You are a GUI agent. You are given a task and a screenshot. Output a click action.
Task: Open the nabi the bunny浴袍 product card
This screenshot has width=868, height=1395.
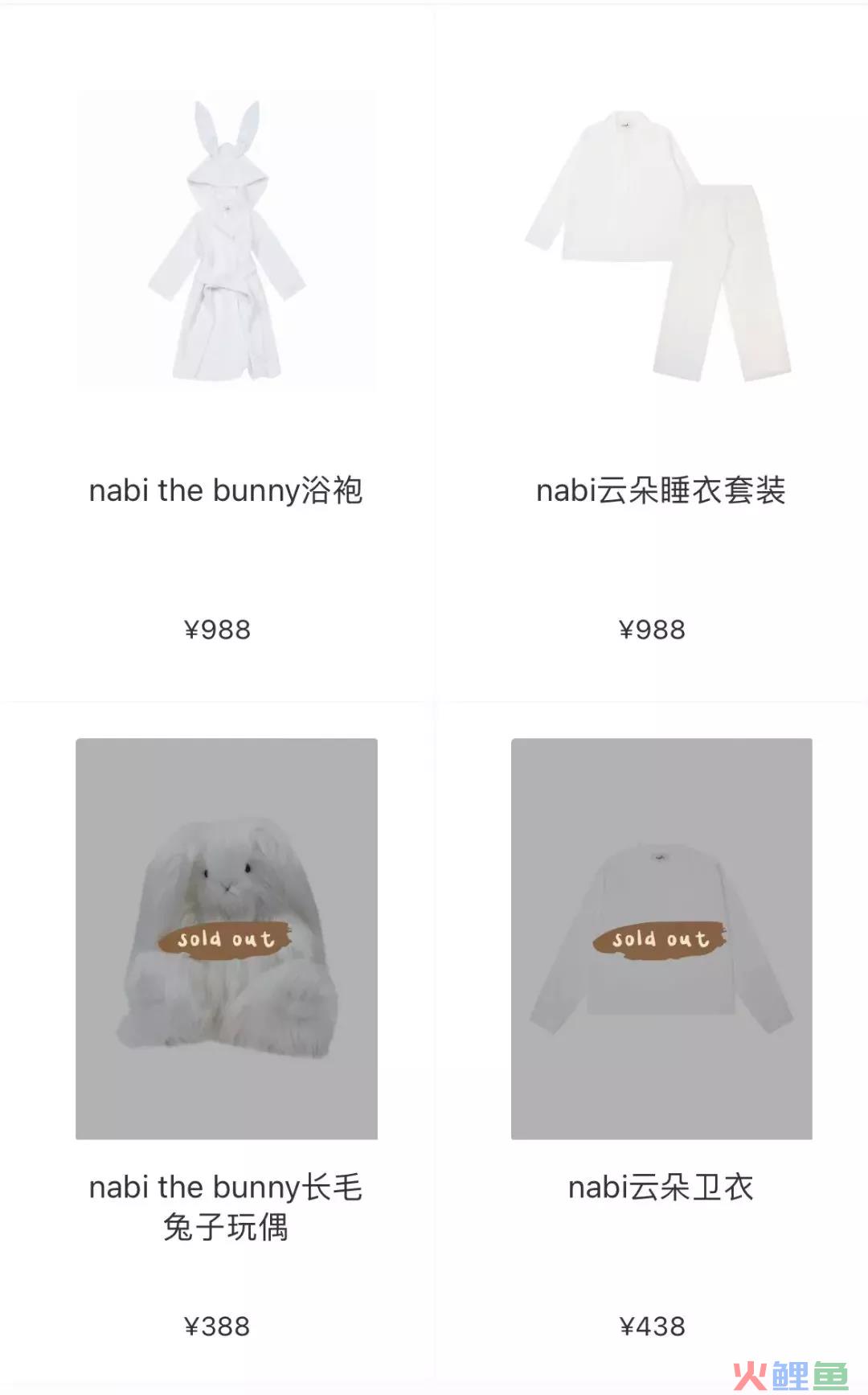[x=217, y=354]
